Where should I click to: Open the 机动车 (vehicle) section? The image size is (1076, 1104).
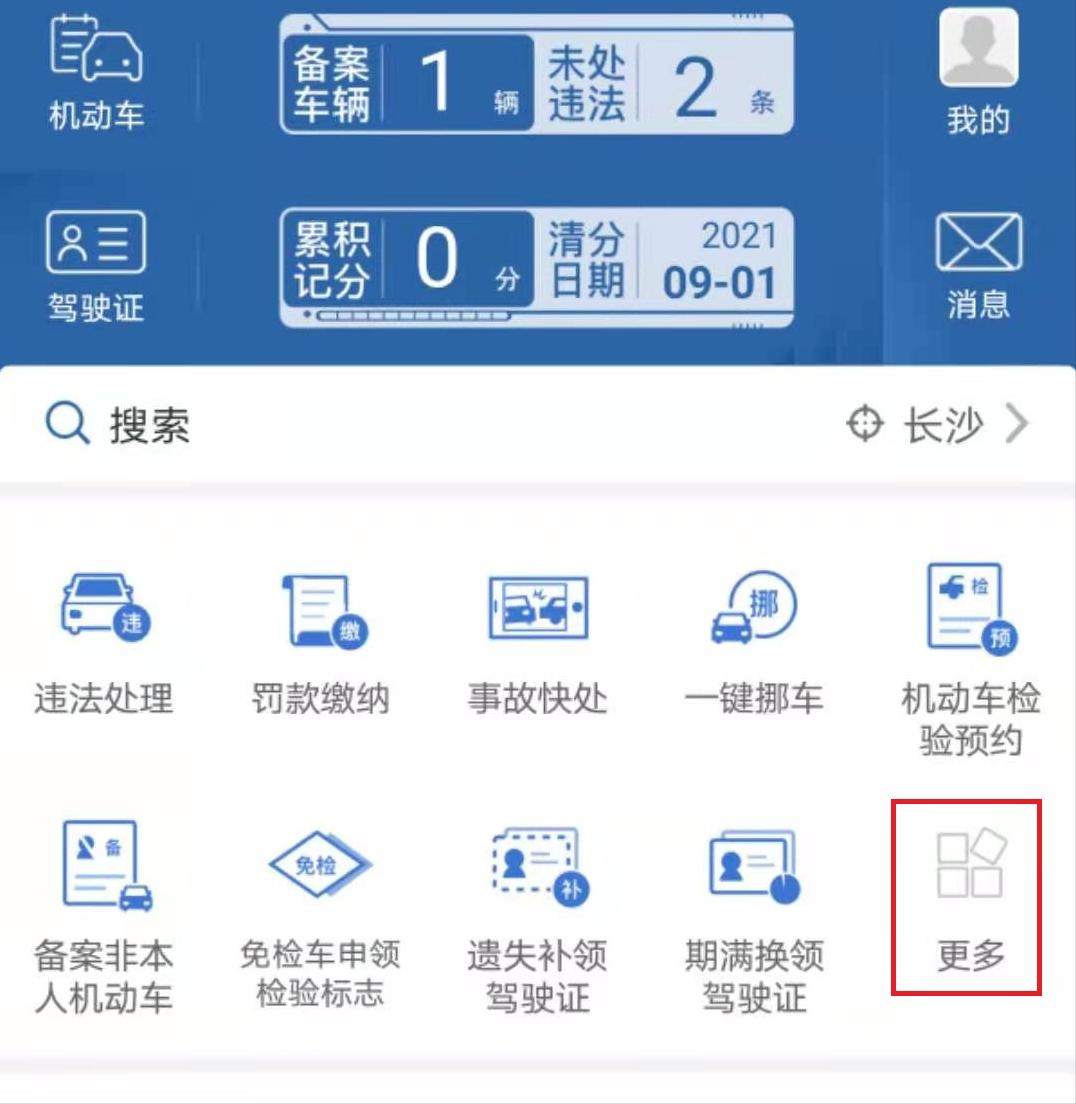tap(95, 70)
